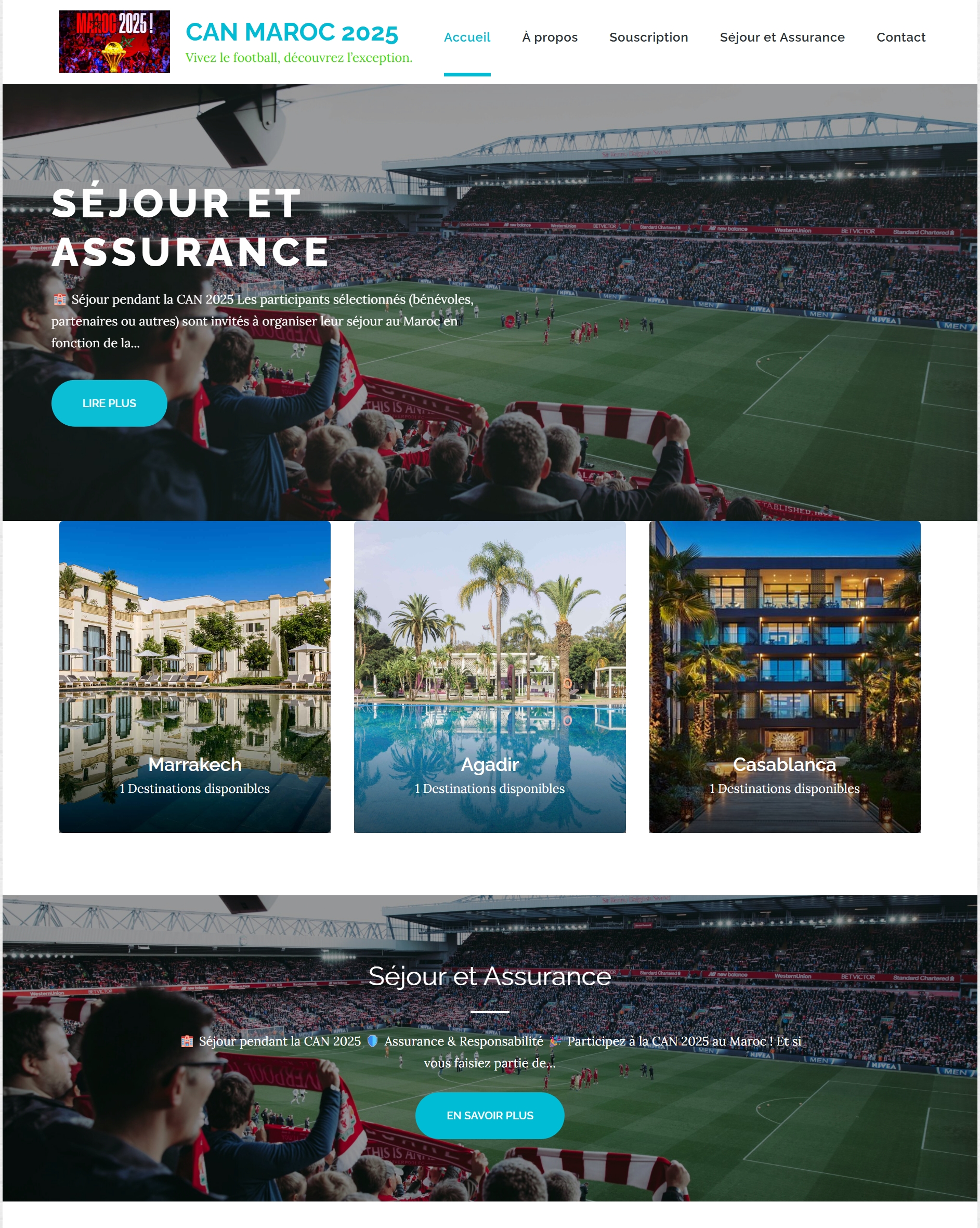Go to the À propos page
980x1228 pixels.
pos(550,37)
